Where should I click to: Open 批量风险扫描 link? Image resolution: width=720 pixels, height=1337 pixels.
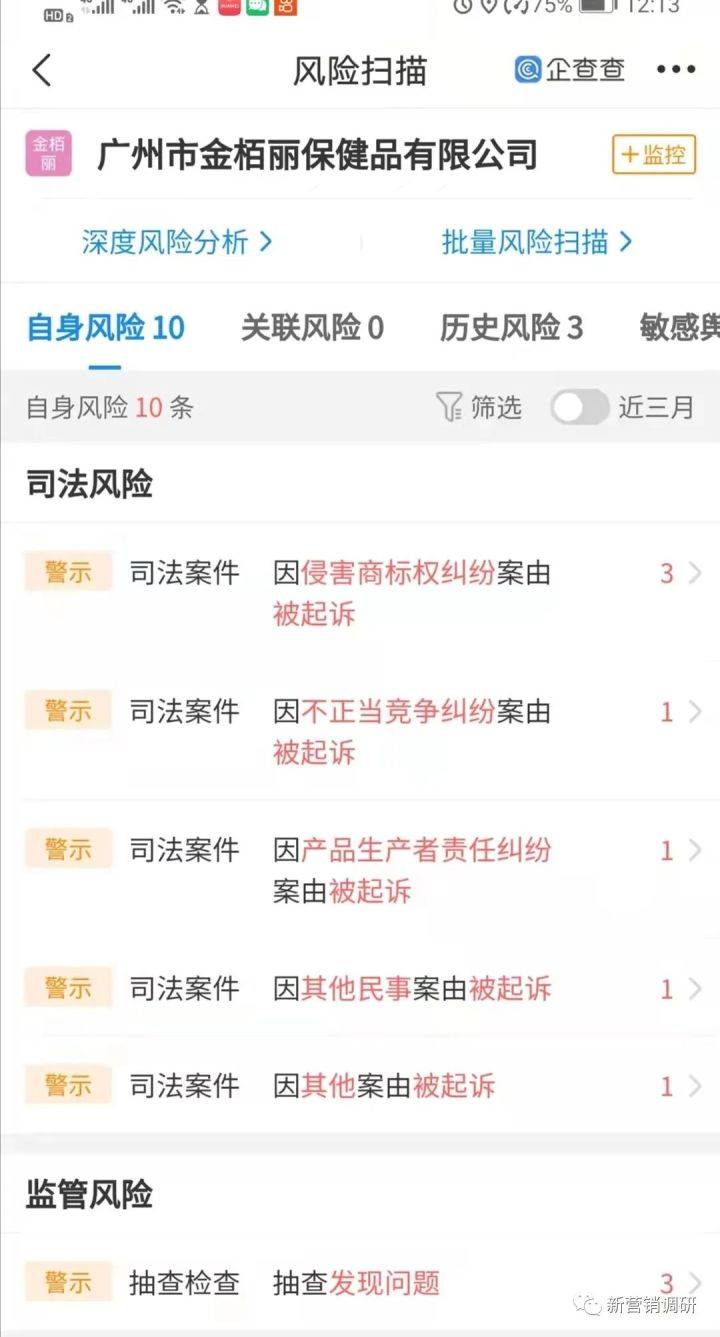click(x=537, y=242)
